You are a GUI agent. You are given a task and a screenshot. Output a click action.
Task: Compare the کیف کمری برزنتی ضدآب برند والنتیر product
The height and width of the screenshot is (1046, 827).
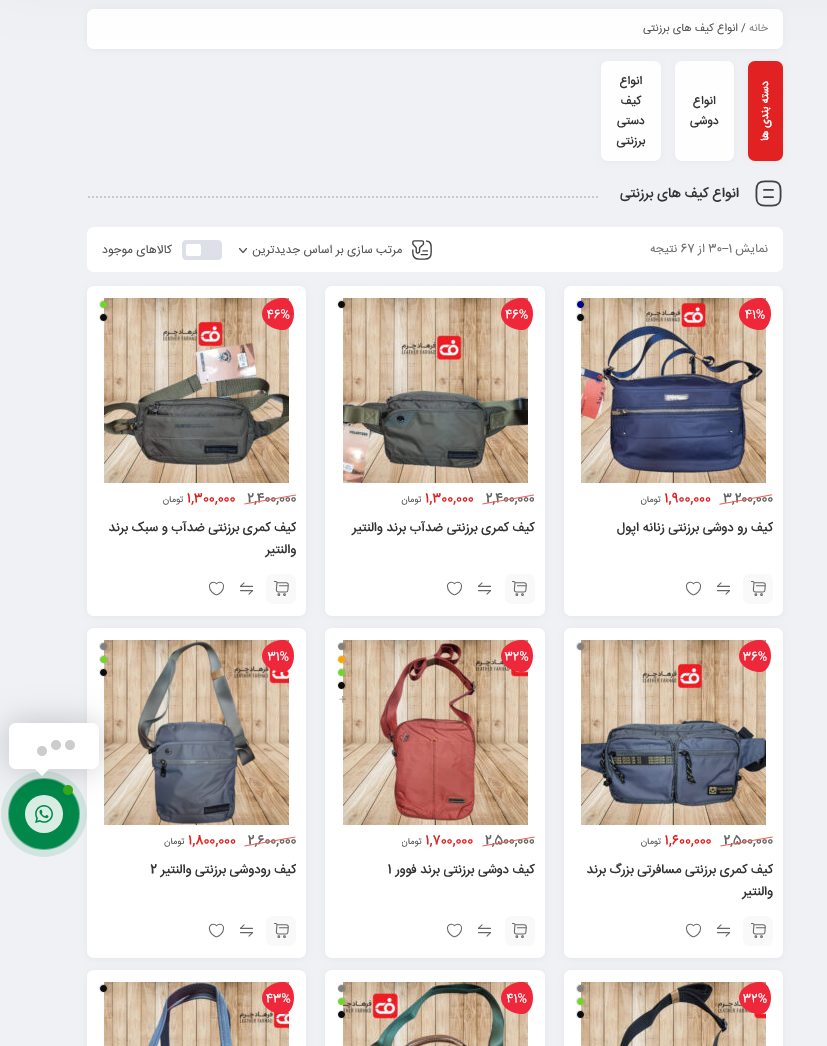tap(485, 589)
